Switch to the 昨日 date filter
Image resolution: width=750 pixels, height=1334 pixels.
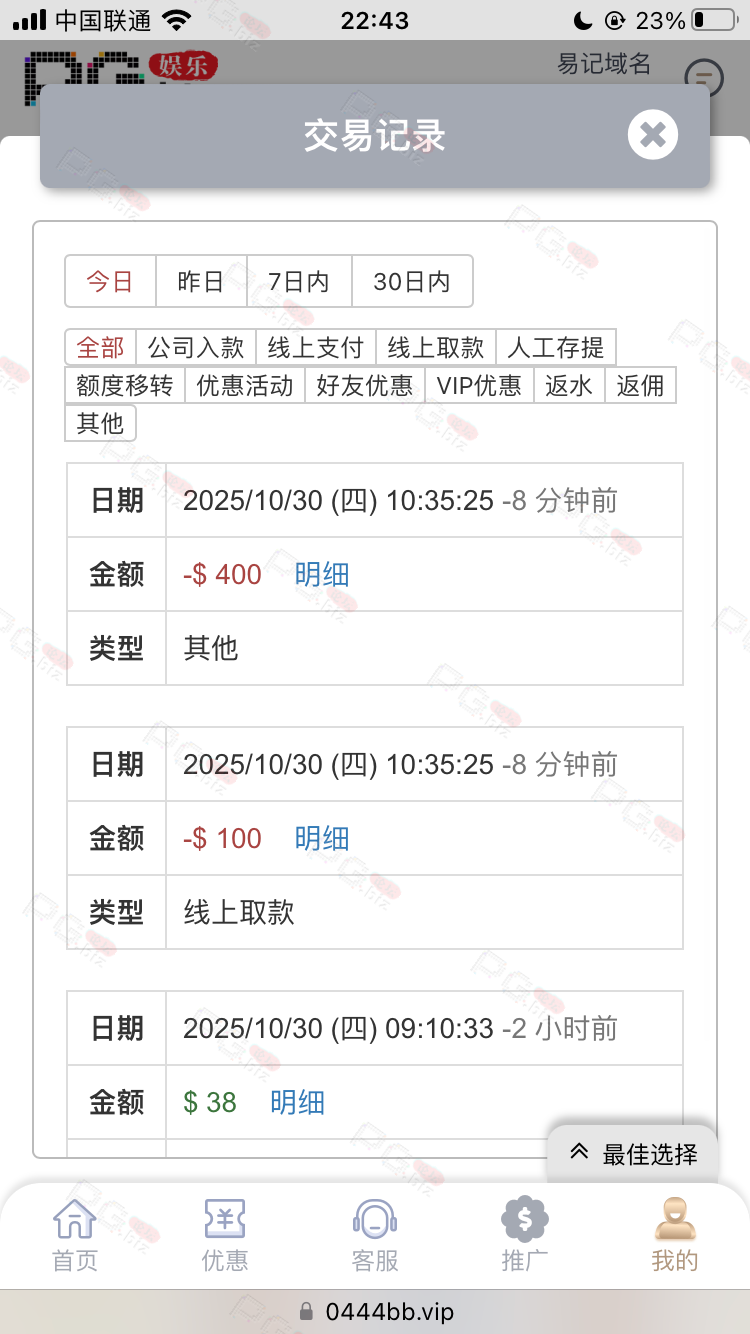pyautogui.click(x=201, y=282)
